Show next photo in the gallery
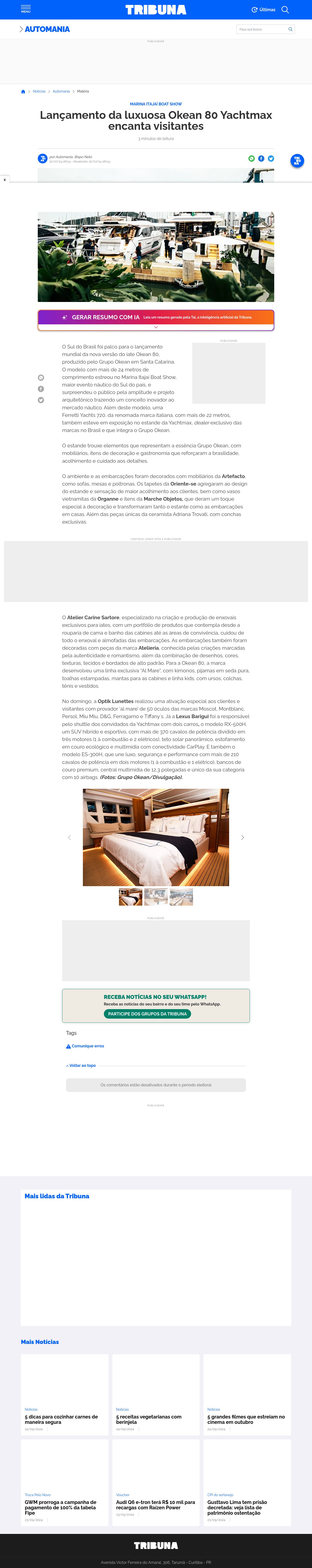312x1568 pixels. pos(243,837)
